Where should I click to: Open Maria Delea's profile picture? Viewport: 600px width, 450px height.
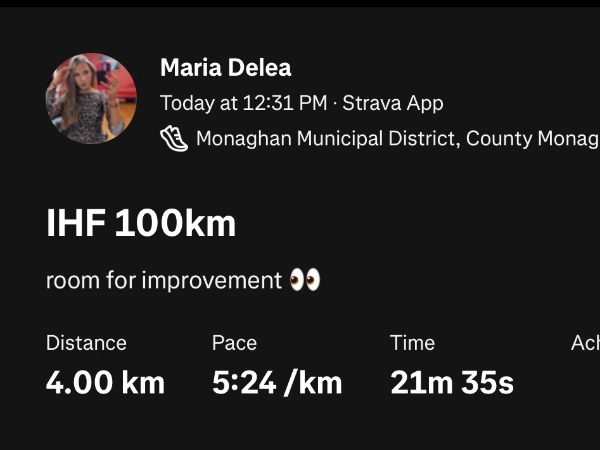tap(91, 99)
